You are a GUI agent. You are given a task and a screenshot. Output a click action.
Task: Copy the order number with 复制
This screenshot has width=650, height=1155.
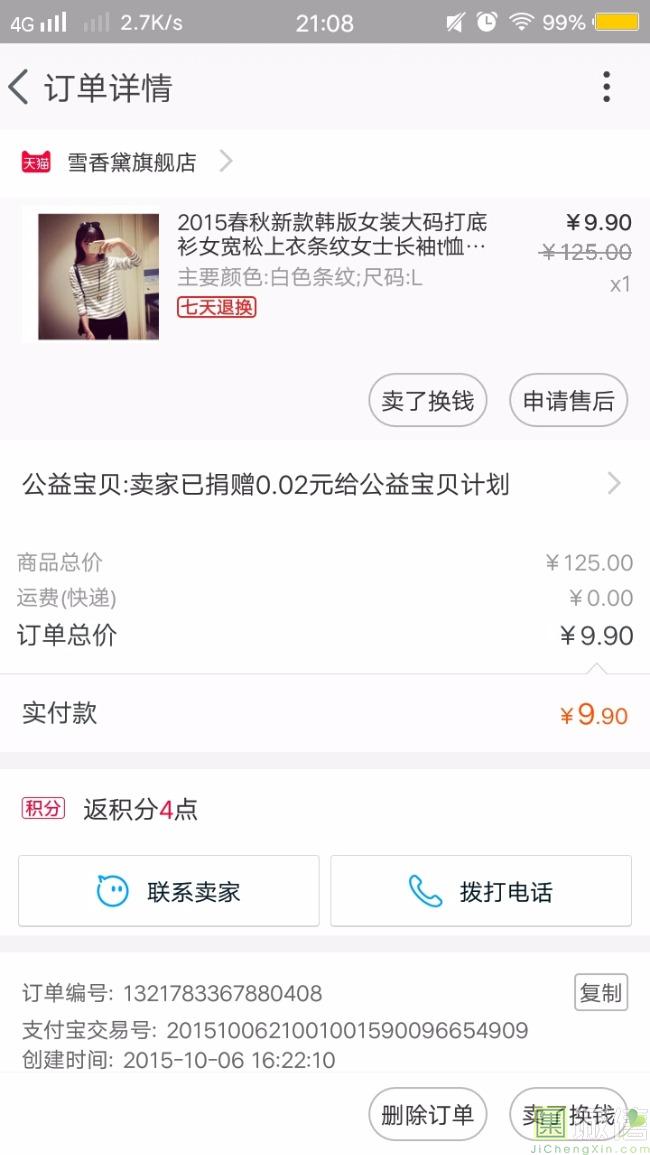point(601,992)
